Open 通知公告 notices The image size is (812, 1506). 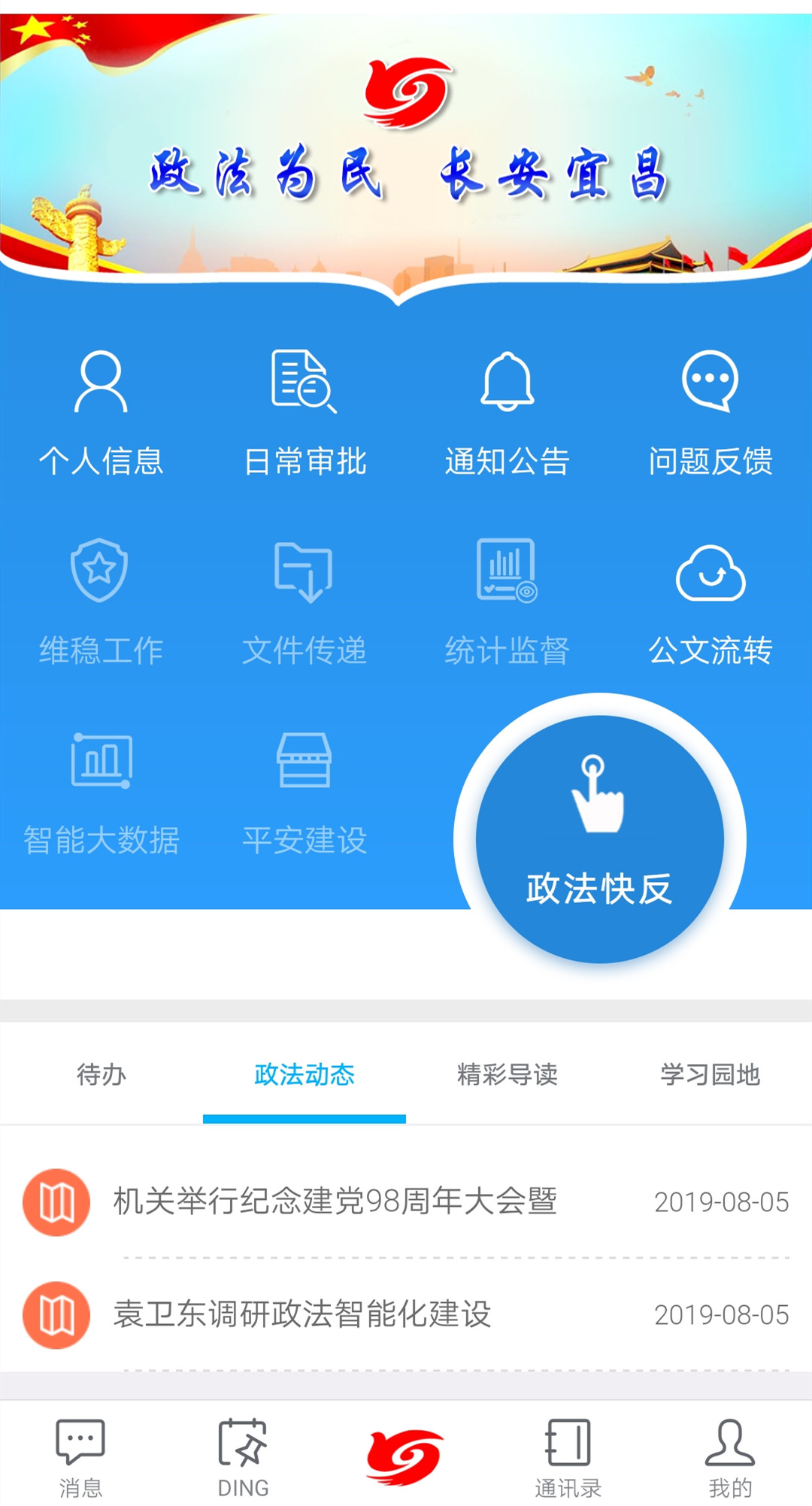point(507,412)
